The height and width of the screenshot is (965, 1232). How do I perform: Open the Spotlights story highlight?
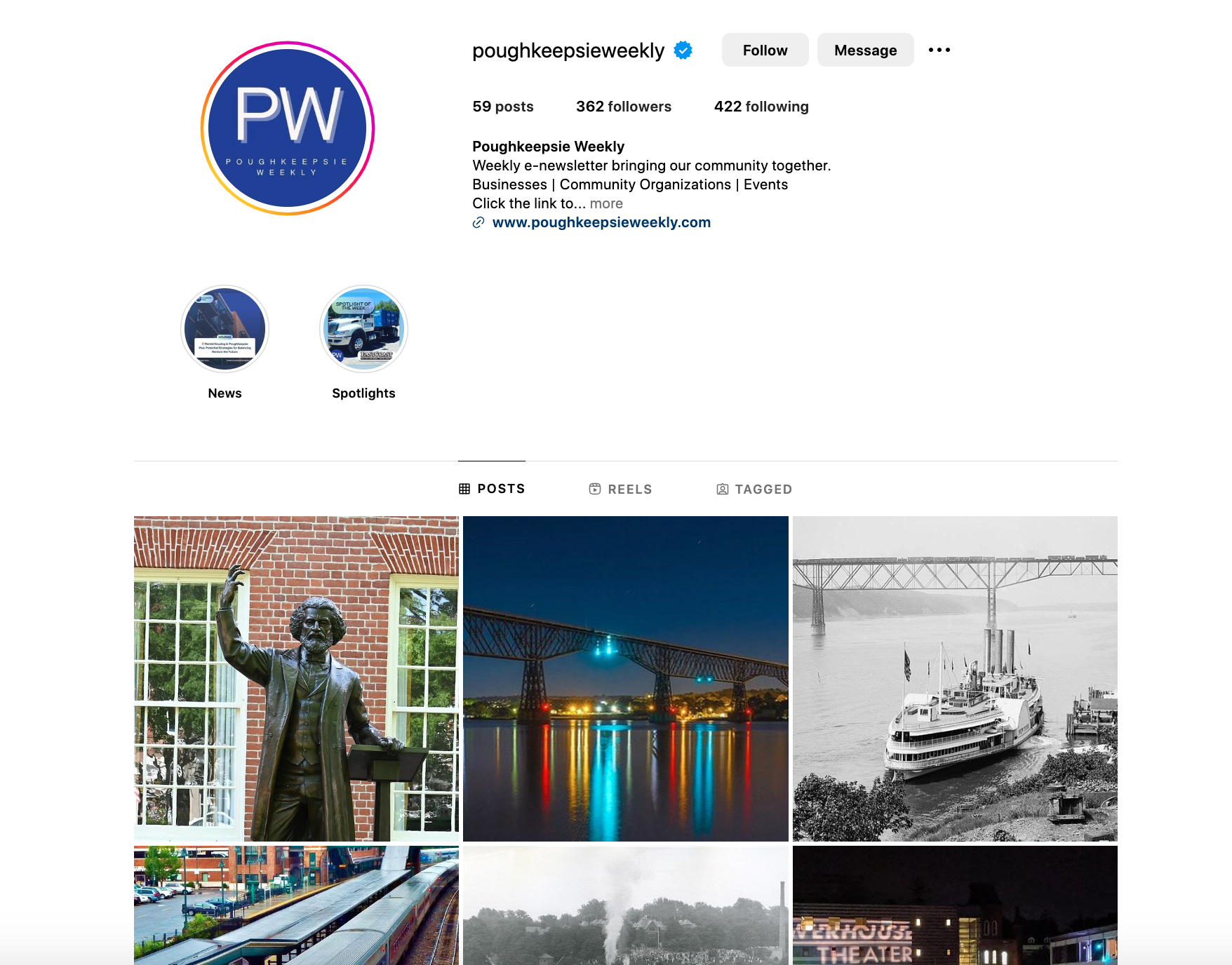[x=363, y=329]
